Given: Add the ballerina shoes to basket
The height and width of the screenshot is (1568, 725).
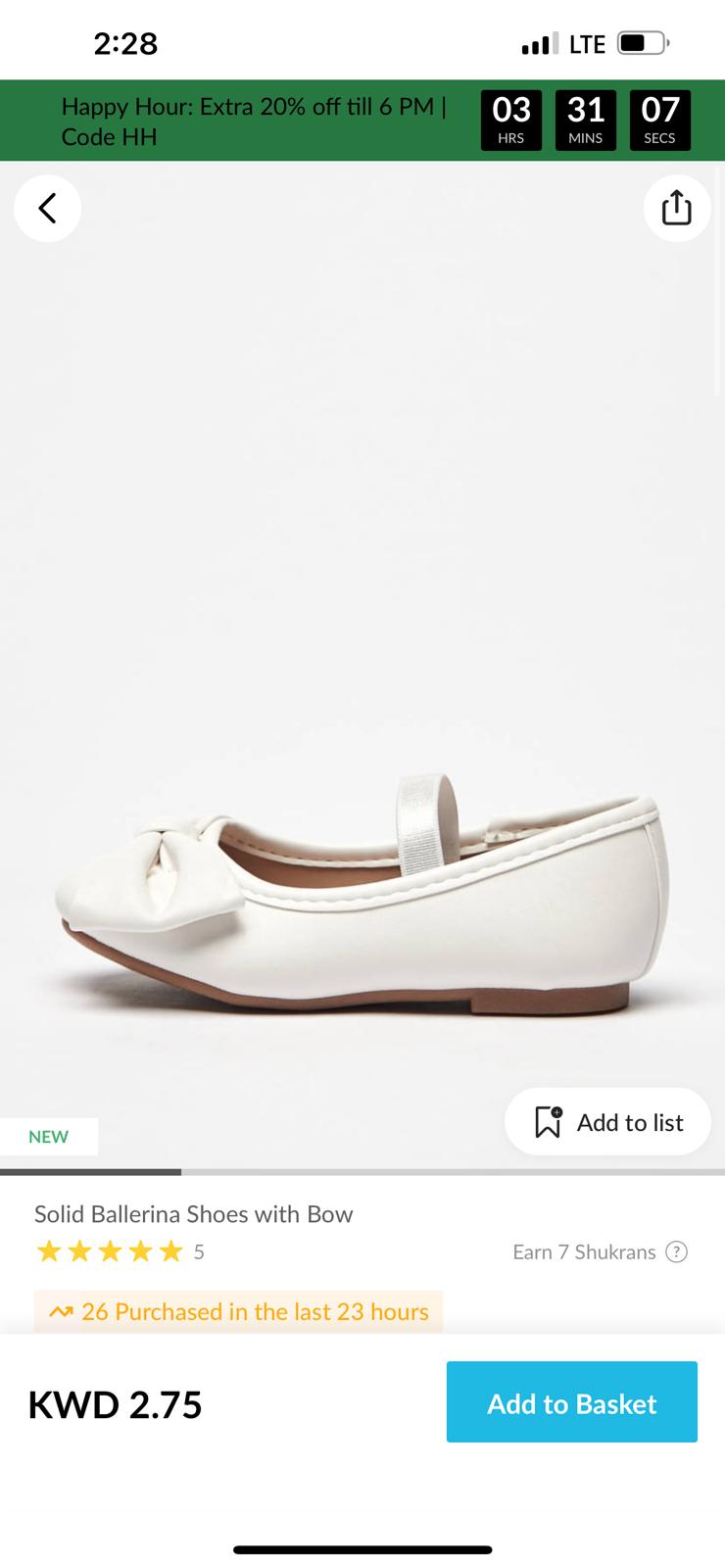Looking at the screenshot, I should [x=571, y=1402].
